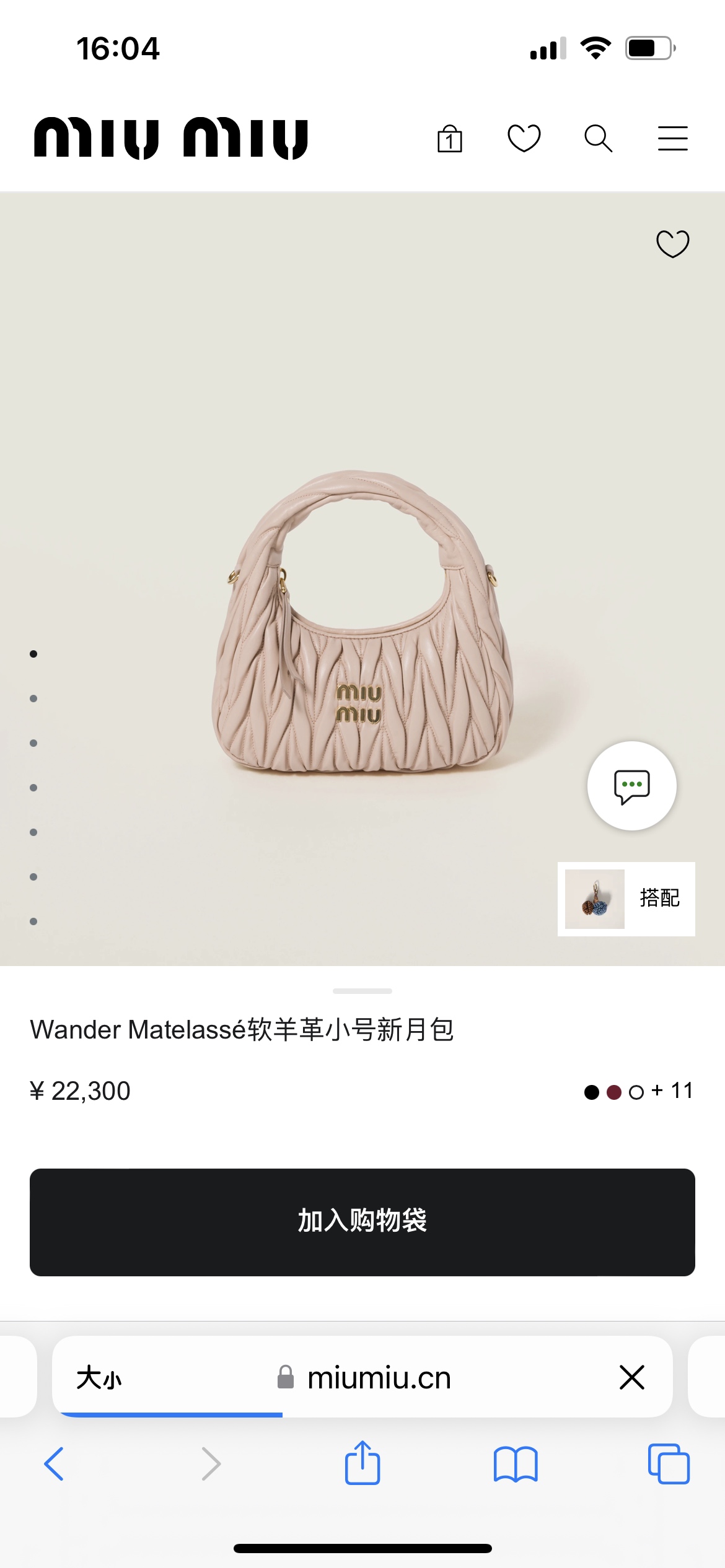725x1568 pixels.
Task: Open the 搭配 matching items tile
Action: point(626,899)
